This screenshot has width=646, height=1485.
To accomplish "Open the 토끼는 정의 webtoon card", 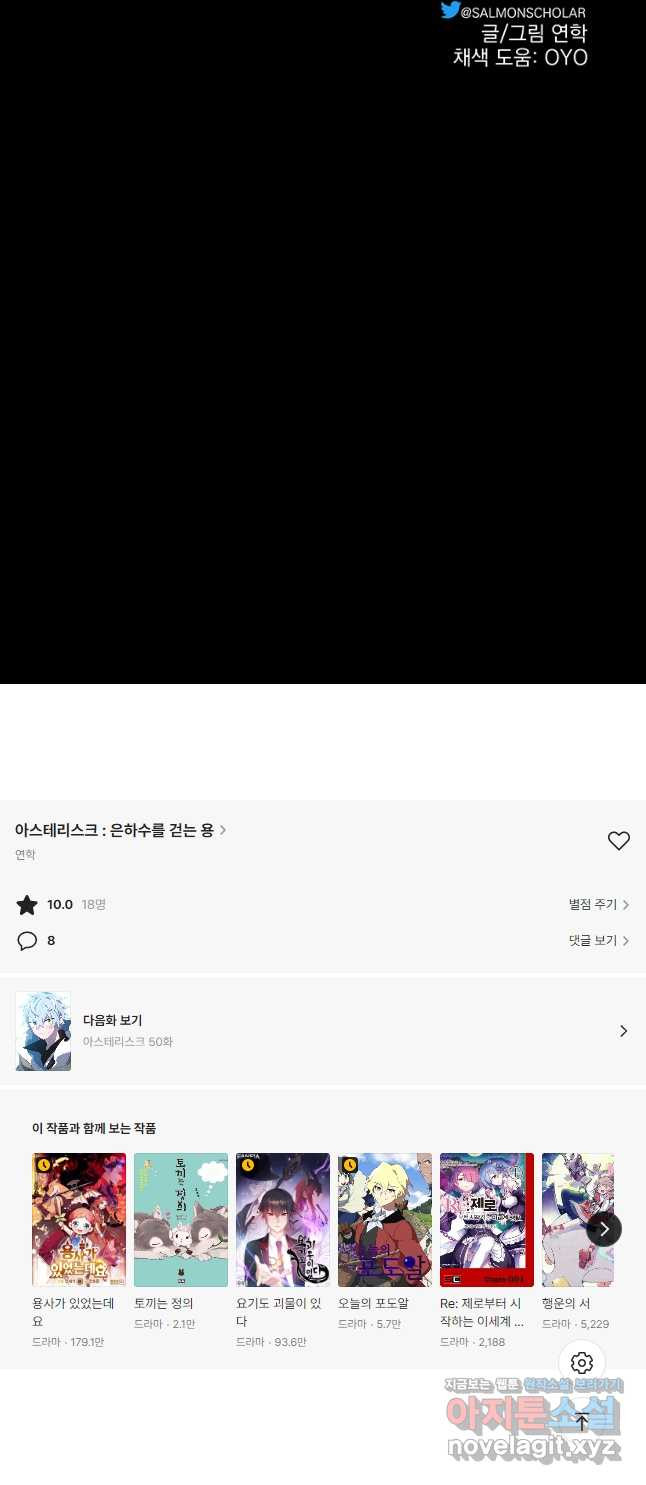I will [x=181, y=1220].
